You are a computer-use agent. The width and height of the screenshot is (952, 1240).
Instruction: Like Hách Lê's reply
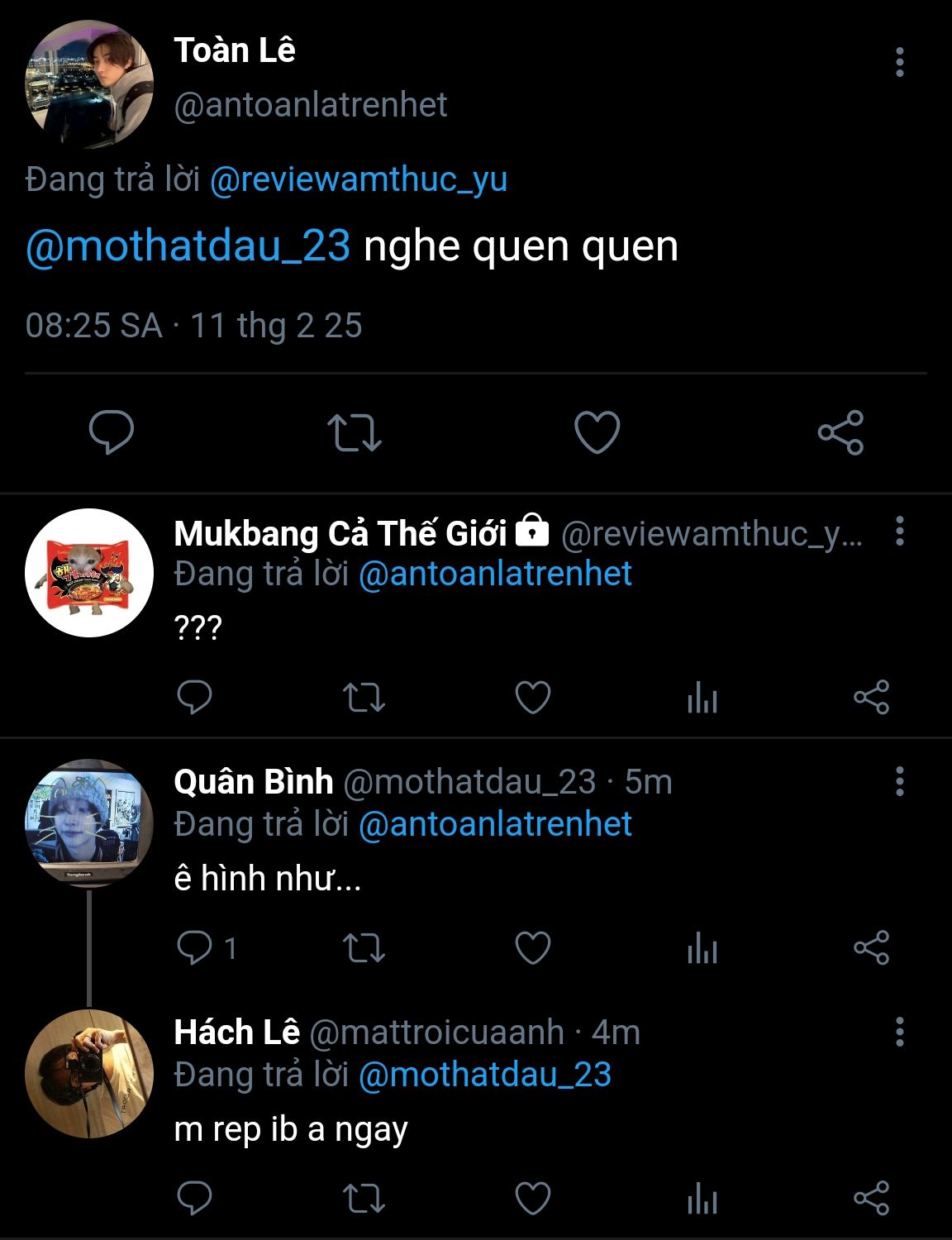coord(533,1198)
